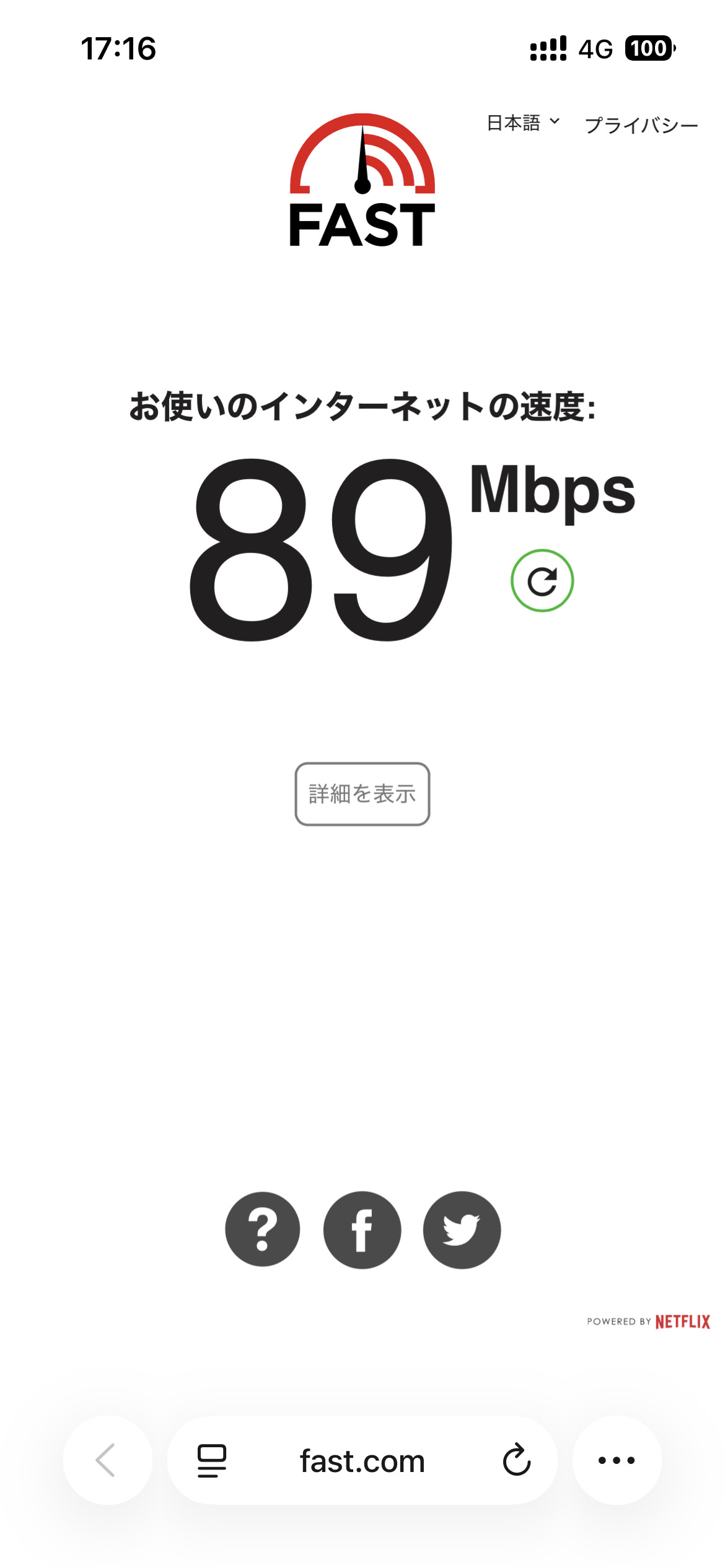Reload the page from the address bar
The height and width of the screenshot is (1568, 725).
click(517, 1460)
